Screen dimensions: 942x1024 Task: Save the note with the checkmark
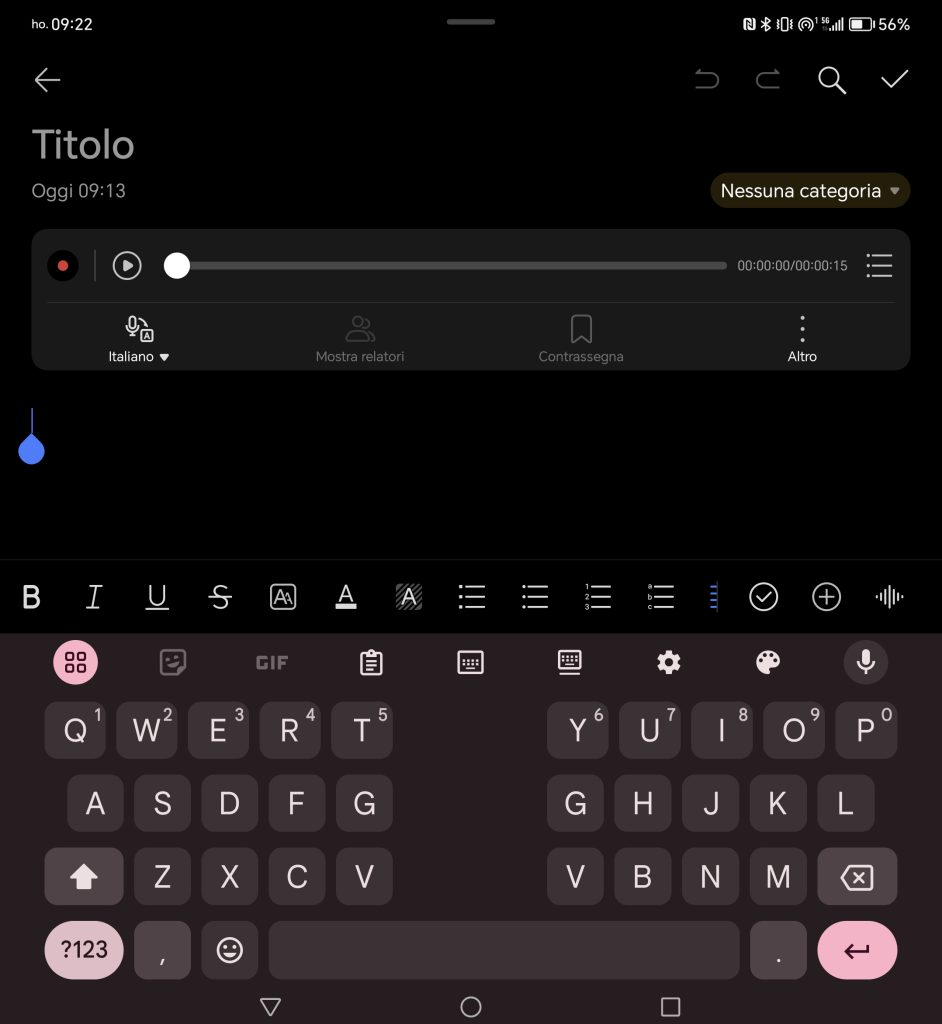(x=894, y=80)
